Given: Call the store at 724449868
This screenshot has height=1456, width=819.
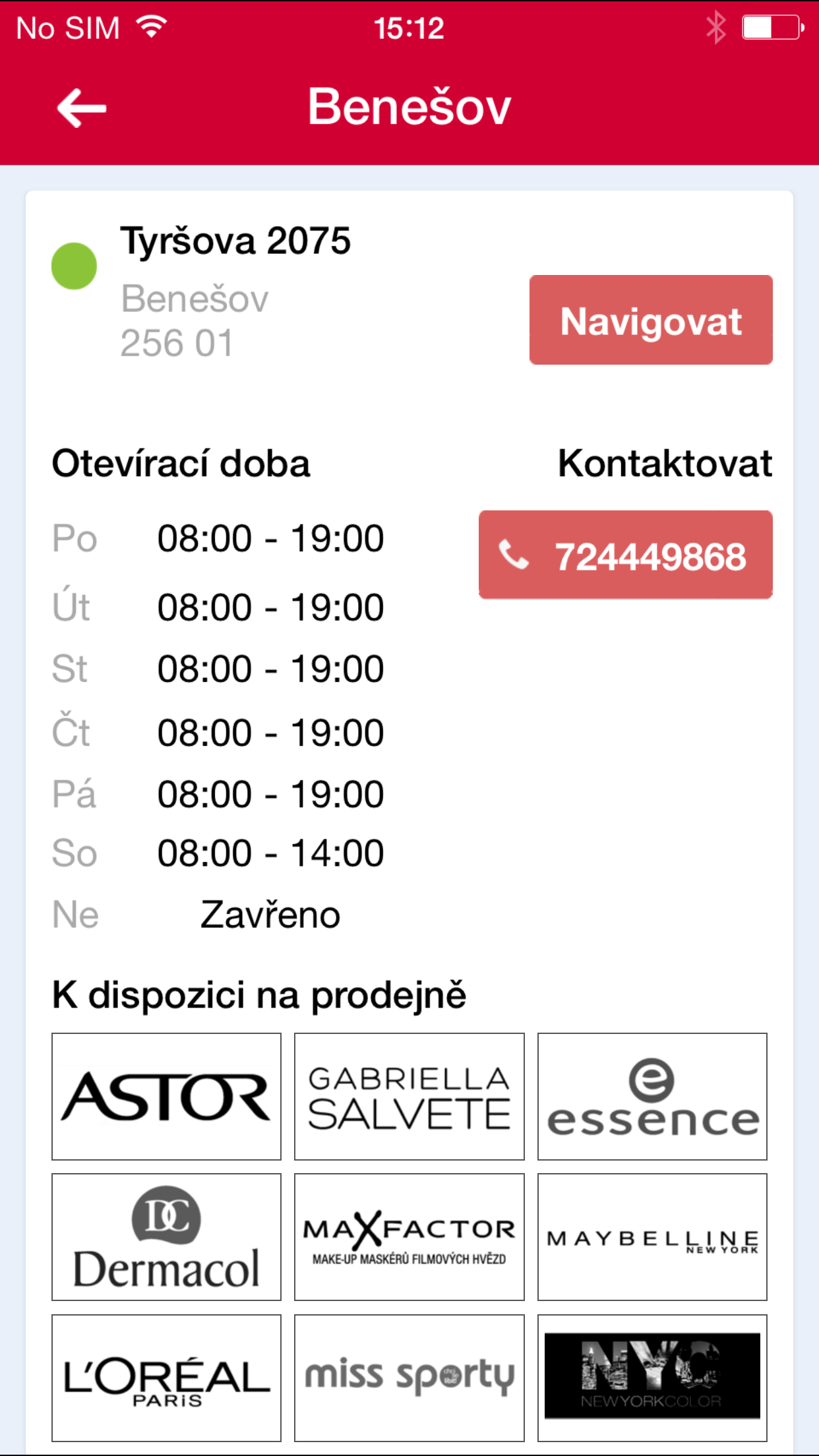Looking at the screenshot, I should click(625, 555).
